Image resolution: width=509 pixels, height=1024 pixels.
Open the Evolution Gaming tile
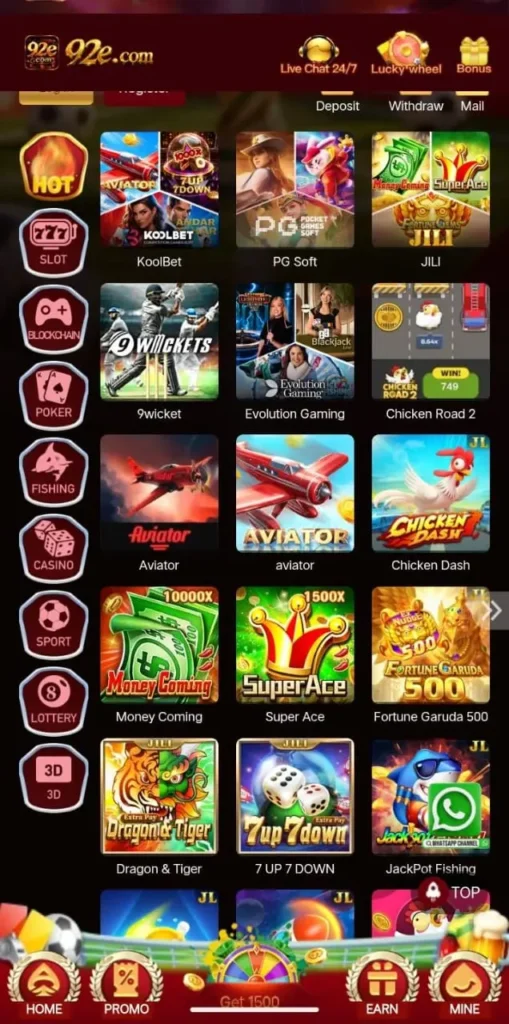tap(295, 352)
